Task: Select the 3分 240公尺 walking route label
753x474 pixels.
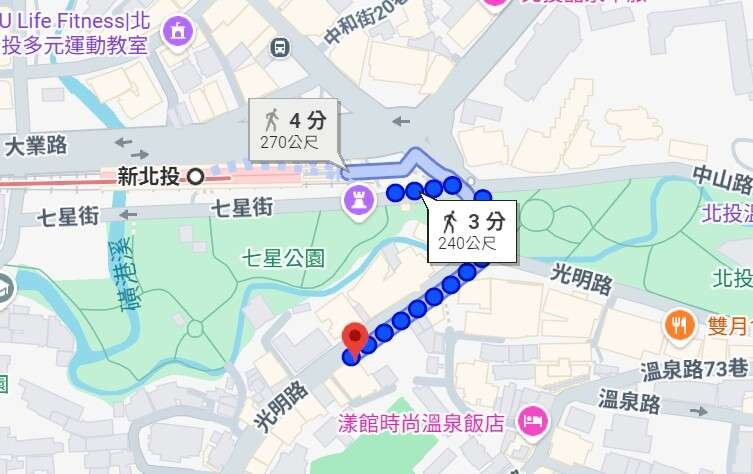Action: coord(472,231)
